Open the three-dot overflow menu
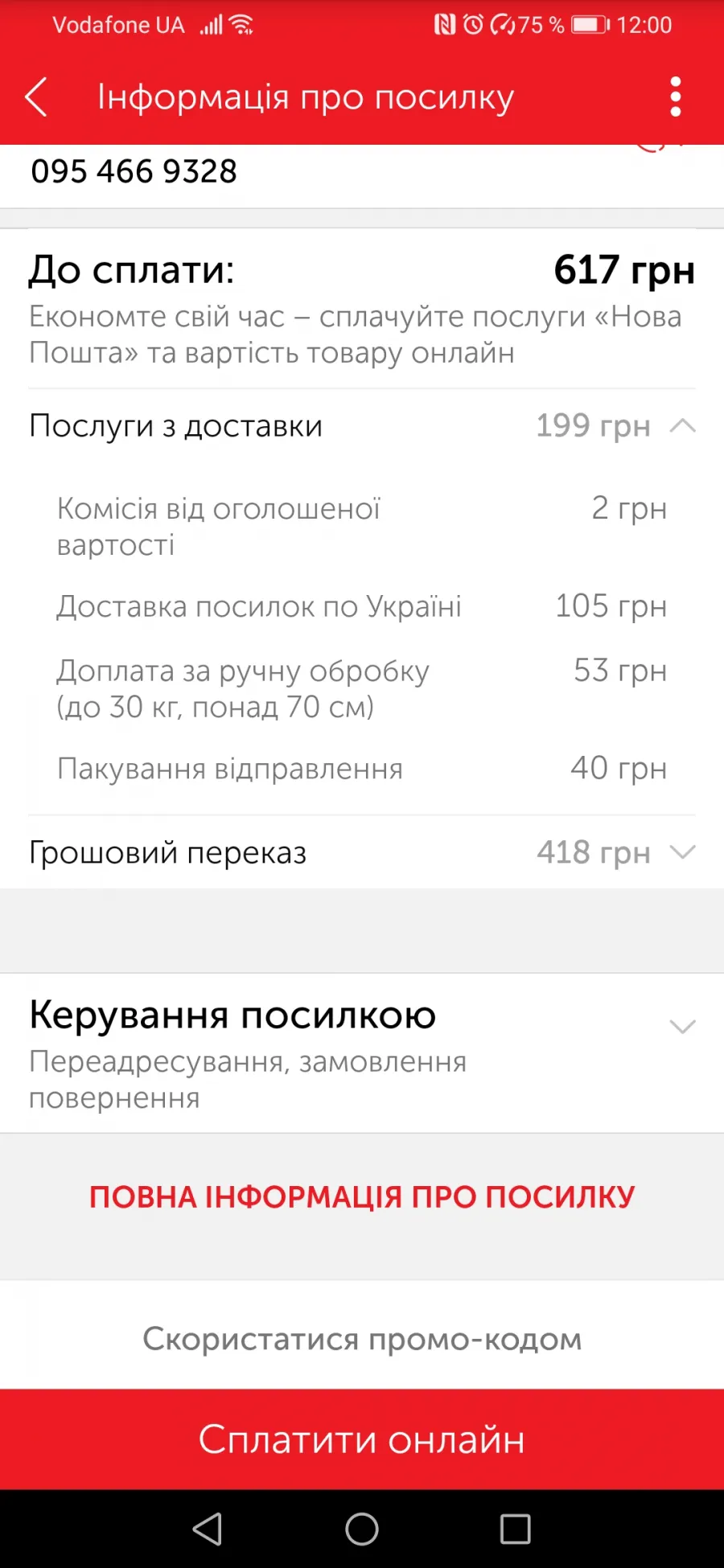Image resolution: width=724 pixels, height=1568 pixels. coord(676,97)
